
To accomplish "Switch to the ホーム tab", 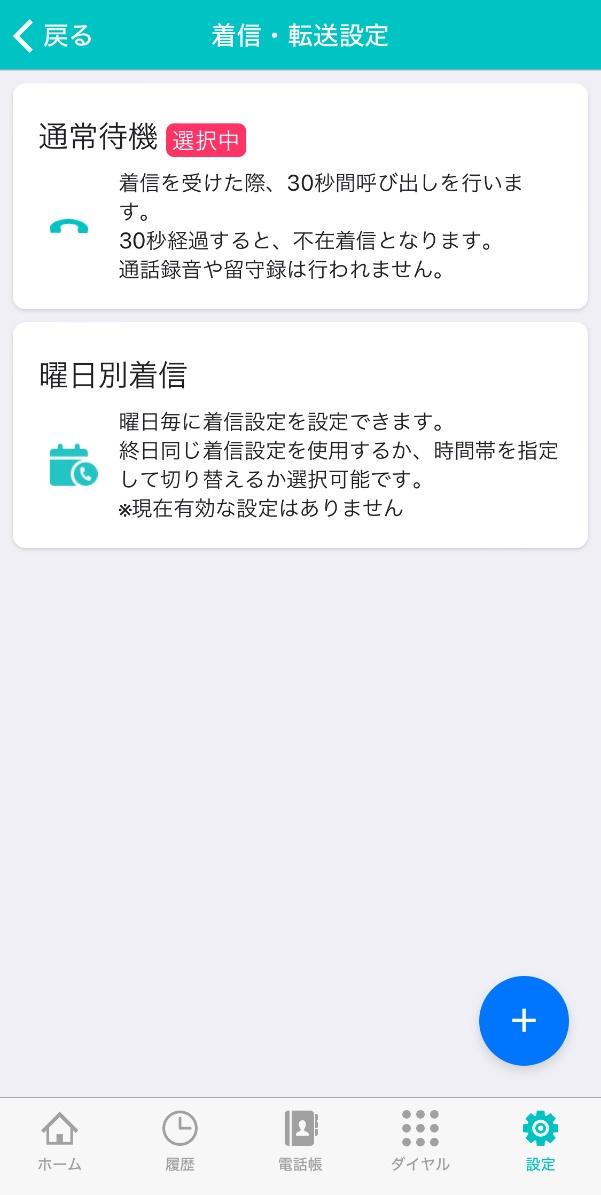I will [x=59, y=1140].
